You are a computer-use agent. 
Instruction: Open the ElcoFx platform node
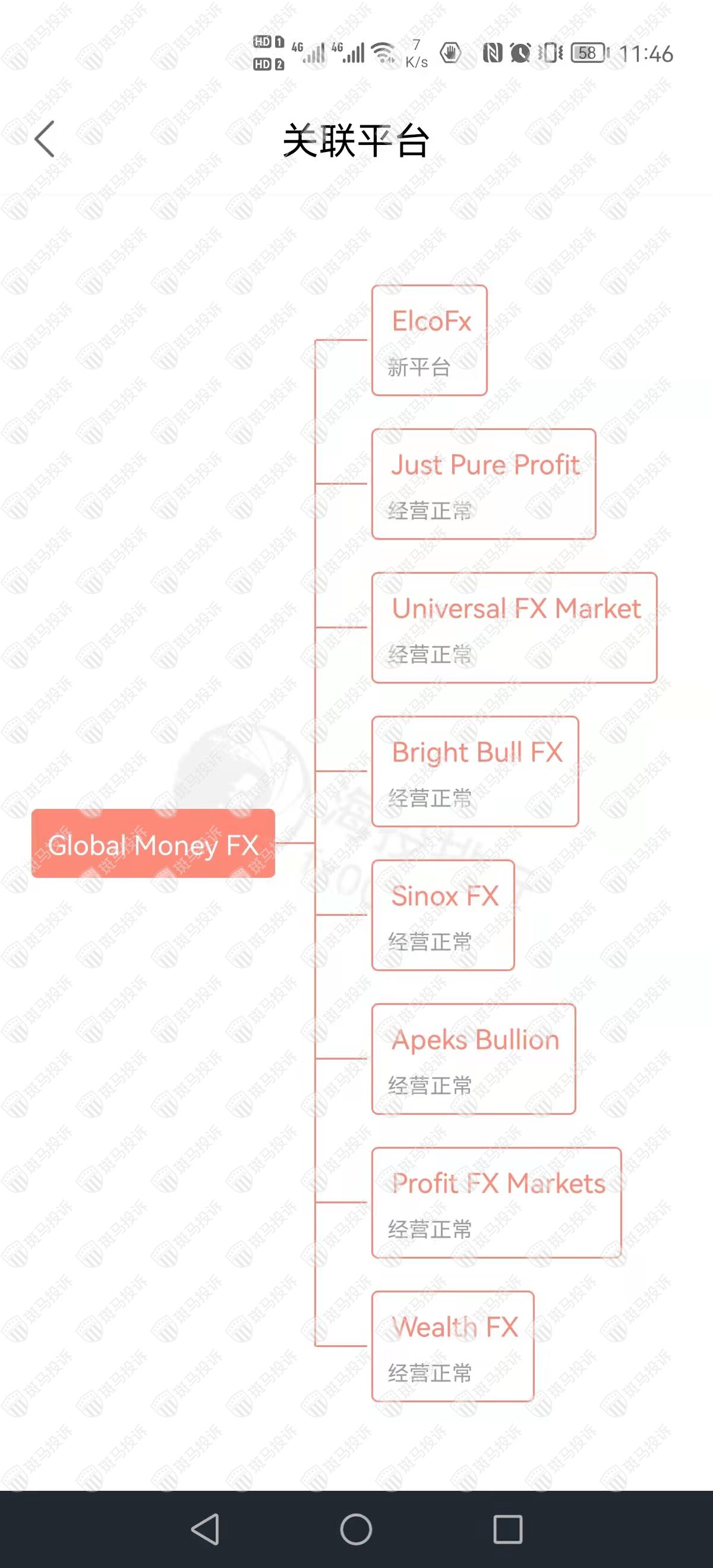coord(429,340)
